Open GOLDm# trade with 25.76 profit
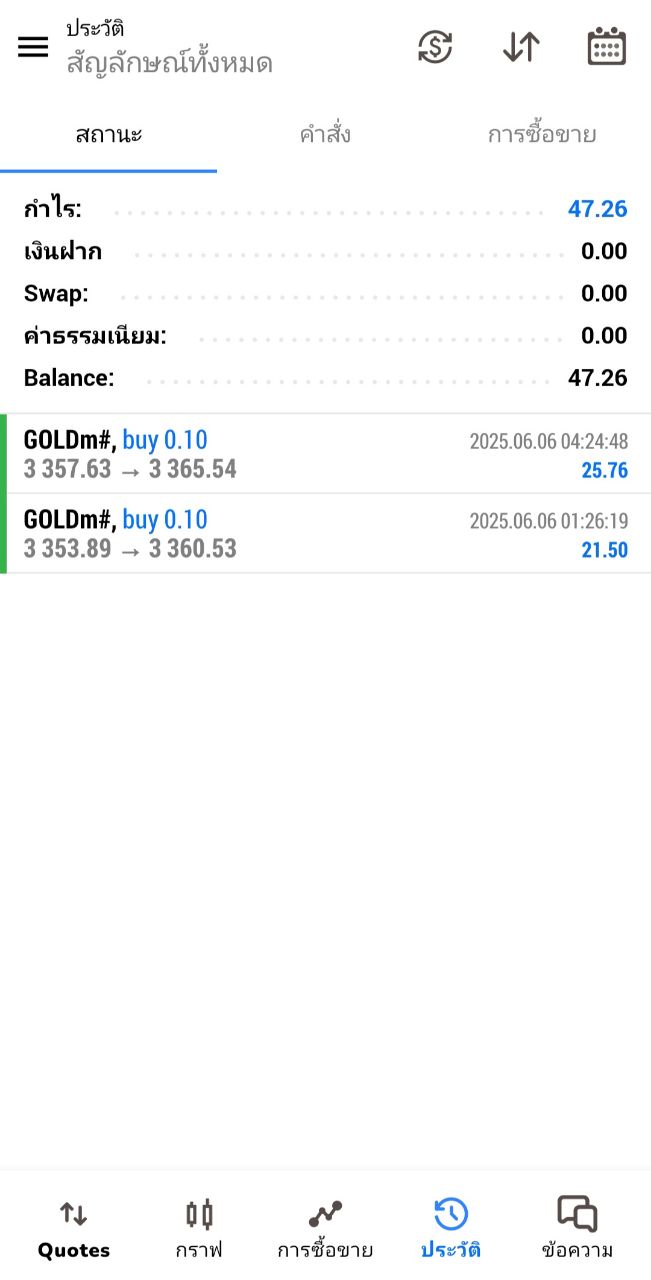 click(x=325, y=454)
